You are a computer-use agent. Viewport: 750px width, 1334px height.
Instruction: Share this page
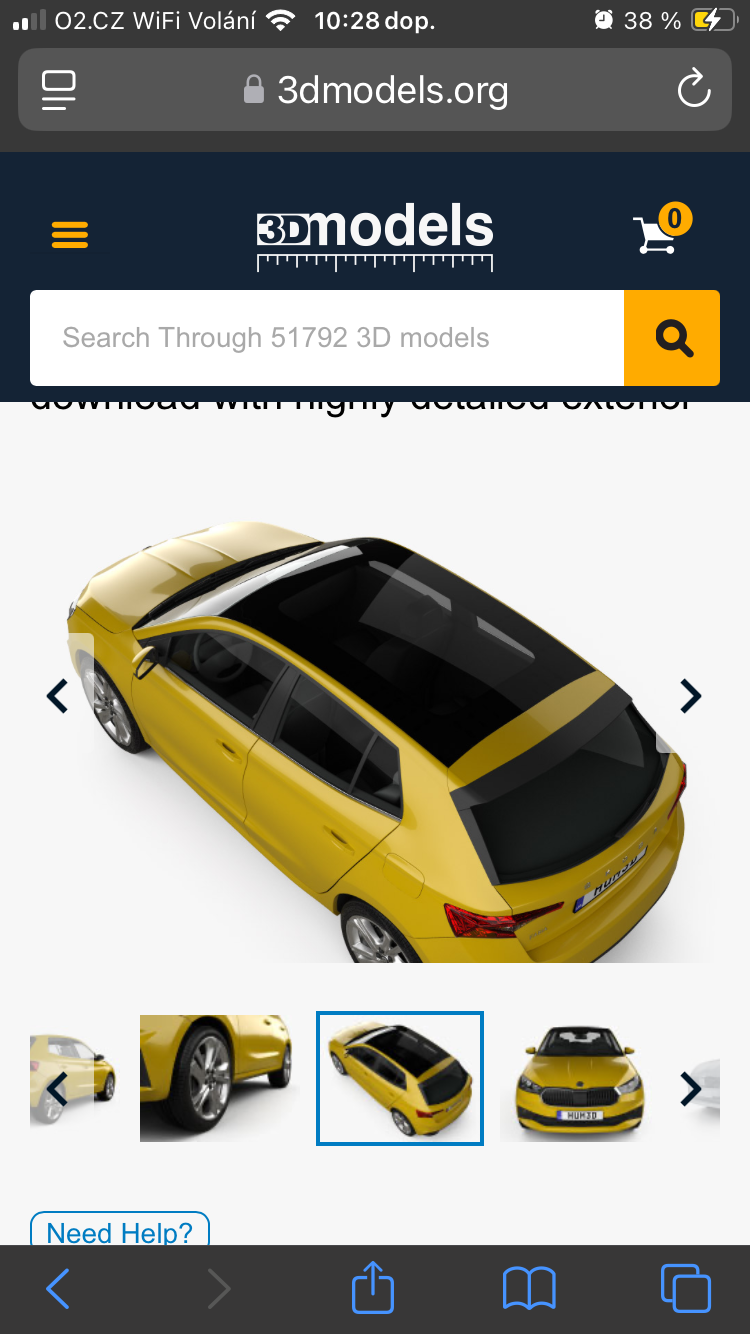(x=373, y=1287)
